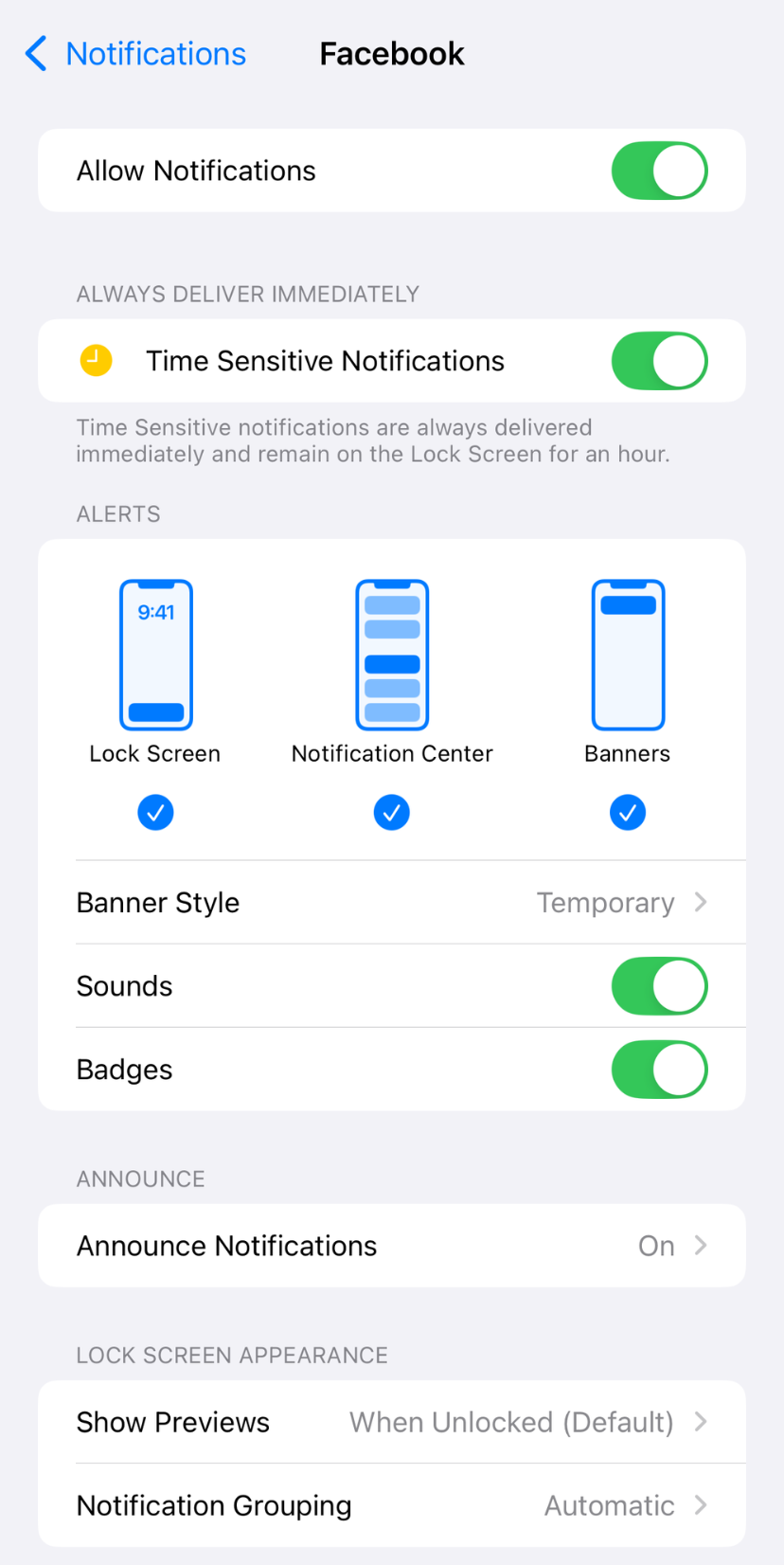784x1565 pixels.
Task: Open Announce Notifications settings
Action: coord(392,1246)
